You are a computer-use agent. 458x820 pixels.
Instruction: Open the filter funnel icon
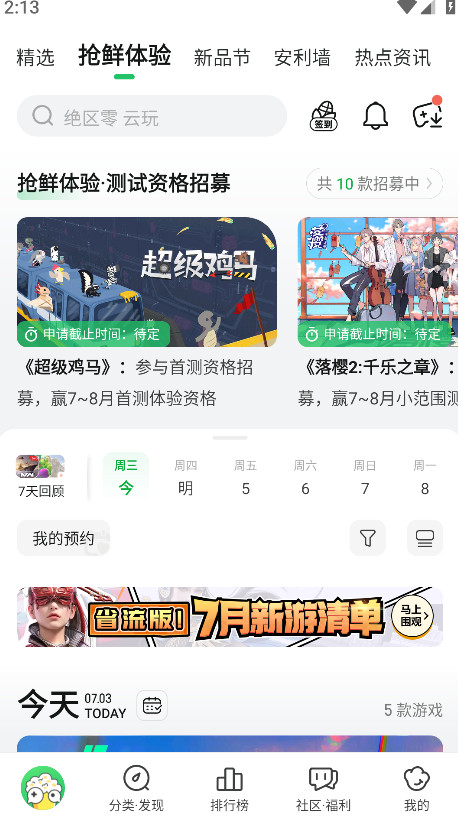tap(368, 538)
